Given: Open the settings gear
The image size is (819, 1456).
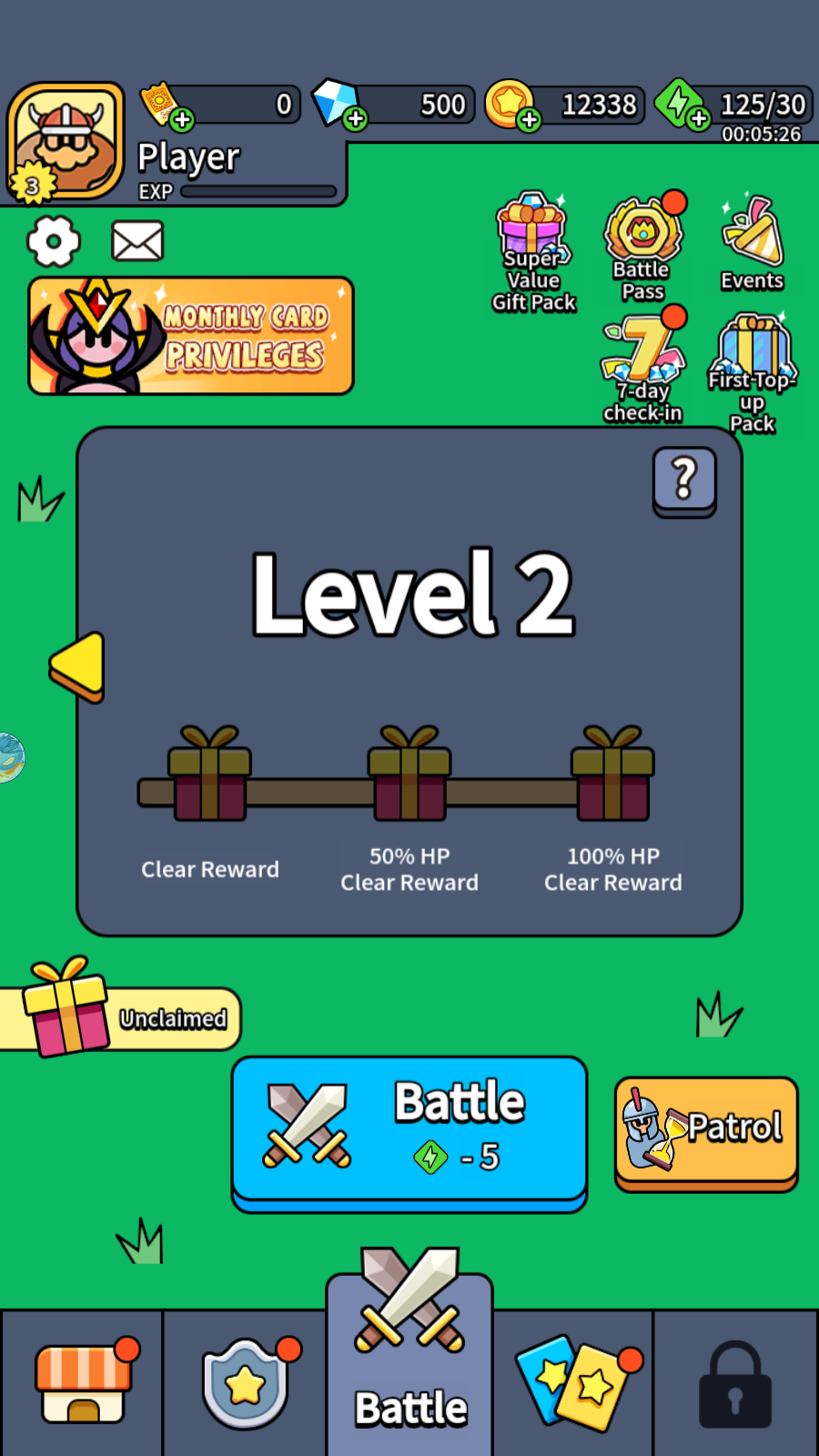Looking at the screenshot, I should 54,241.
